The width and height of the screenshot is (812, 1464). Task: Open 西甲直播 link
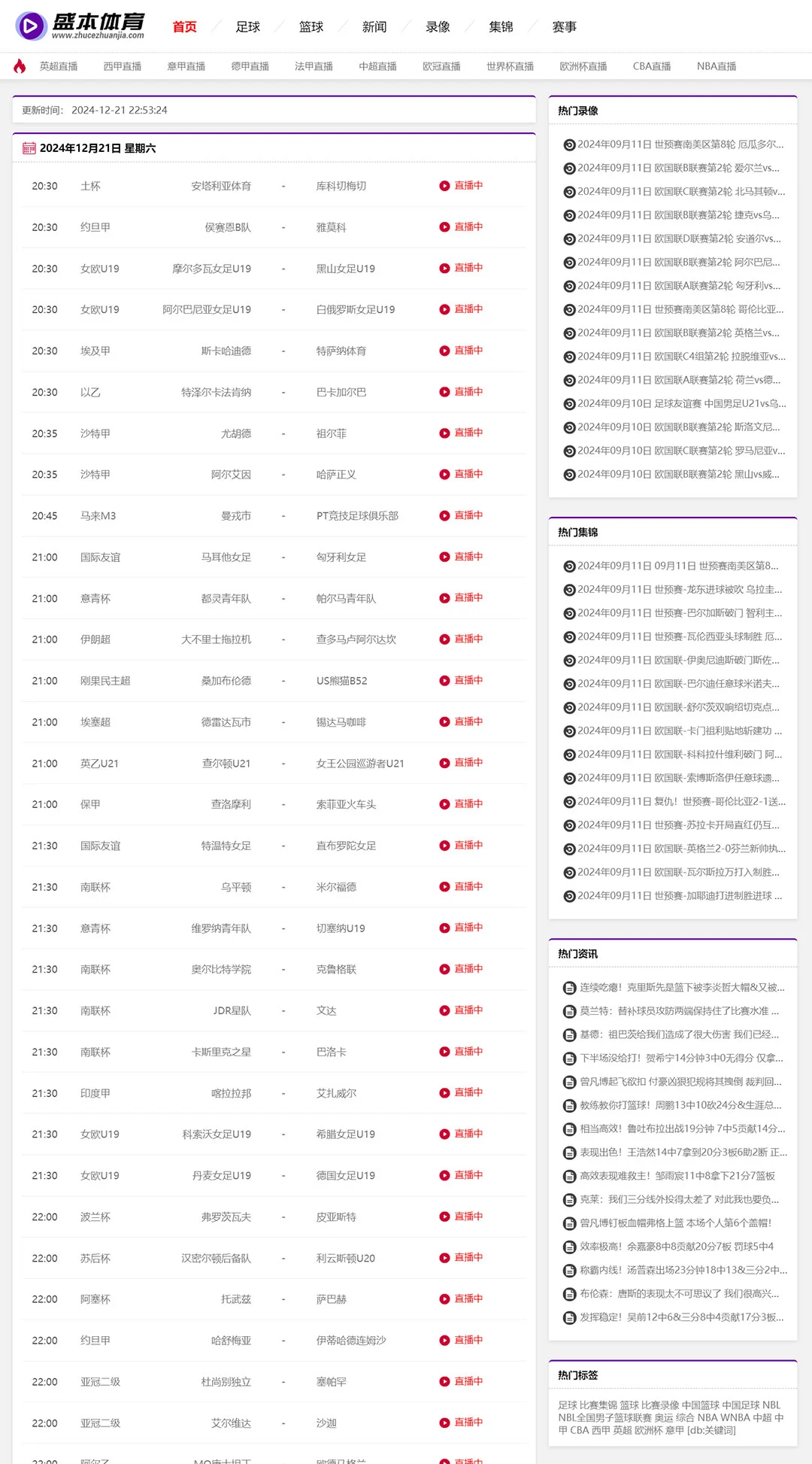point(123,66)
